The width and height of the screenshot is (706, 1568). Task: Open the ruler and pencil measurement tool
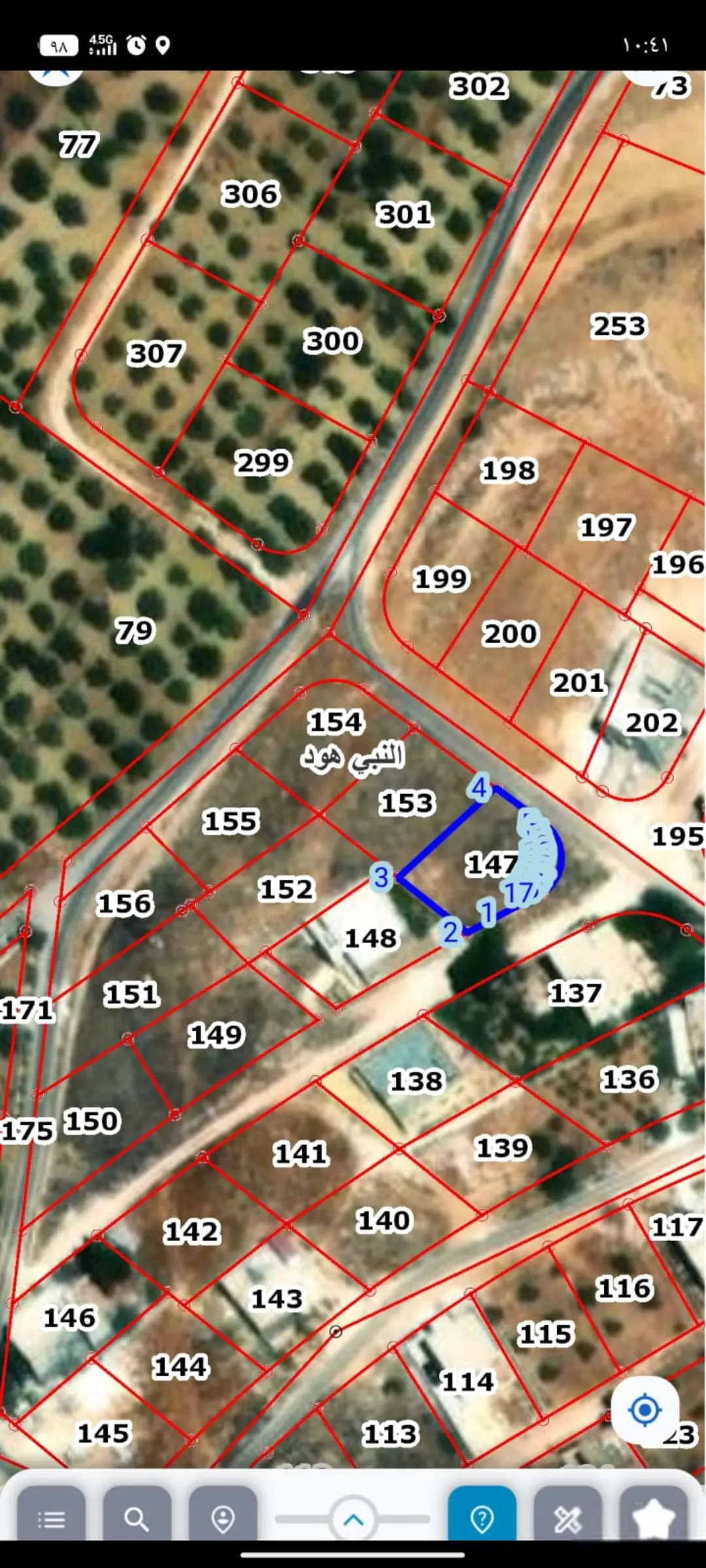tap(567, 1519)
